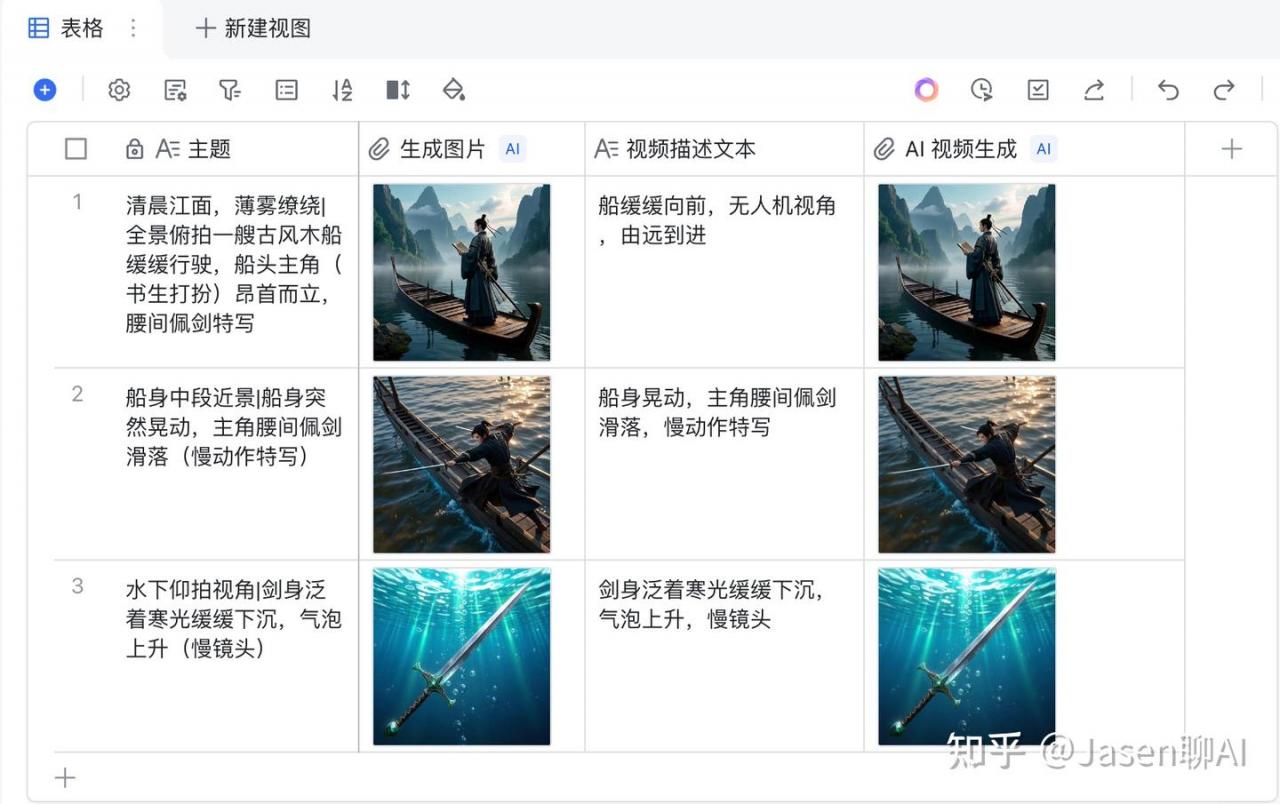This screenshot has height=804, width=1280.
Task: Open the sort records tool
Action: coord(342,90)
